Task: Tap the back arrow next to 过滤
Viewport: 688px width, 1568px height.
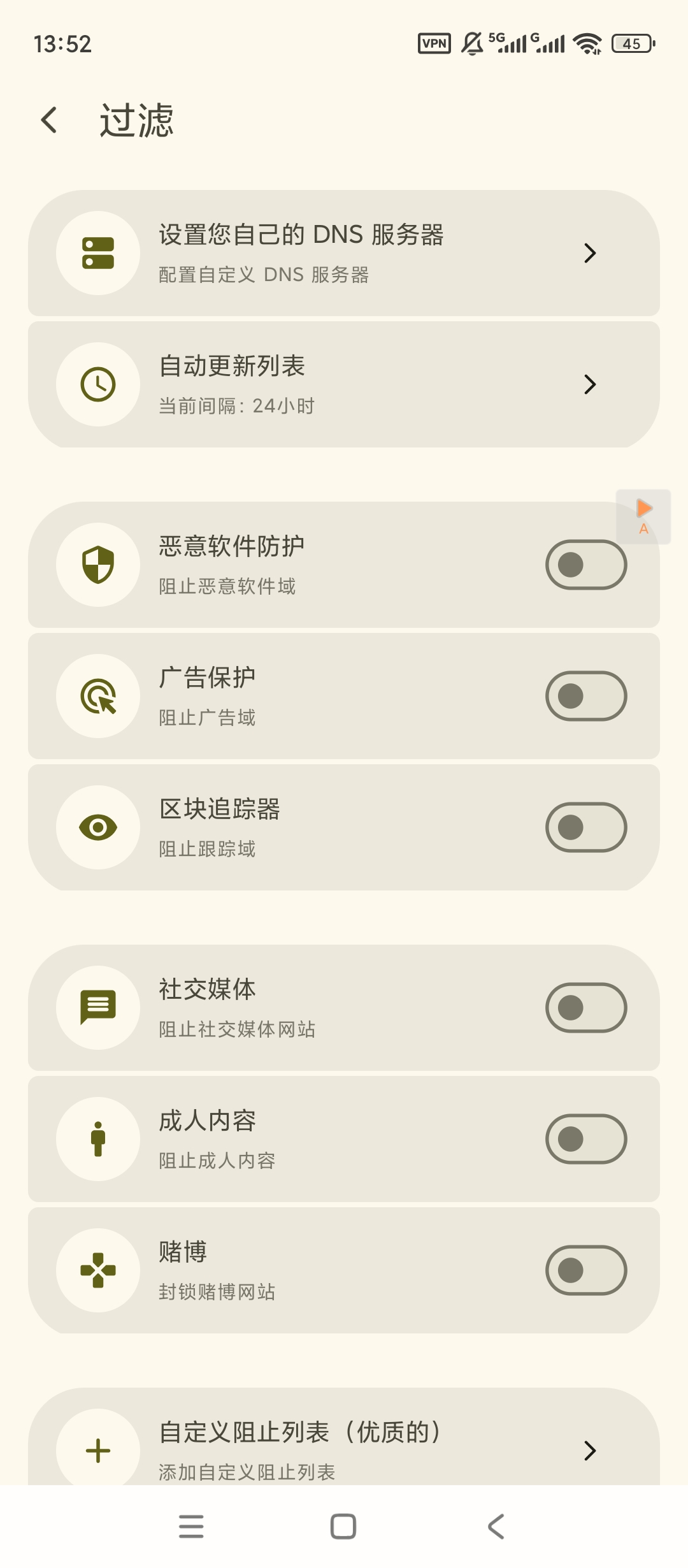Action: 50,120
